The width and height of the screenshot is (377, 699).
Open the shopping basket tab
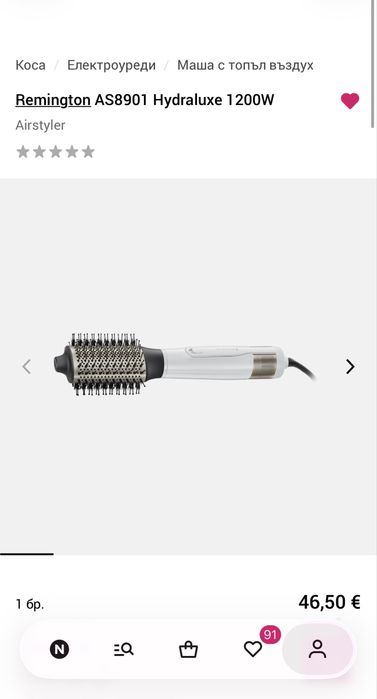click(188, 649)
